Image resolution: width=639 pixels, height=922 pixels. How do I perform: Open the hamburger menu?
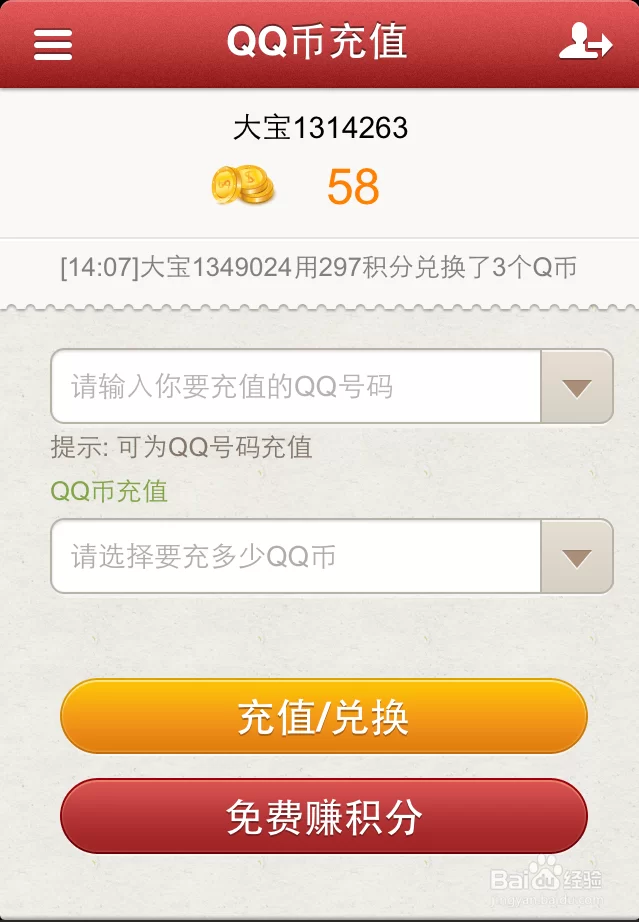(53, 44)
